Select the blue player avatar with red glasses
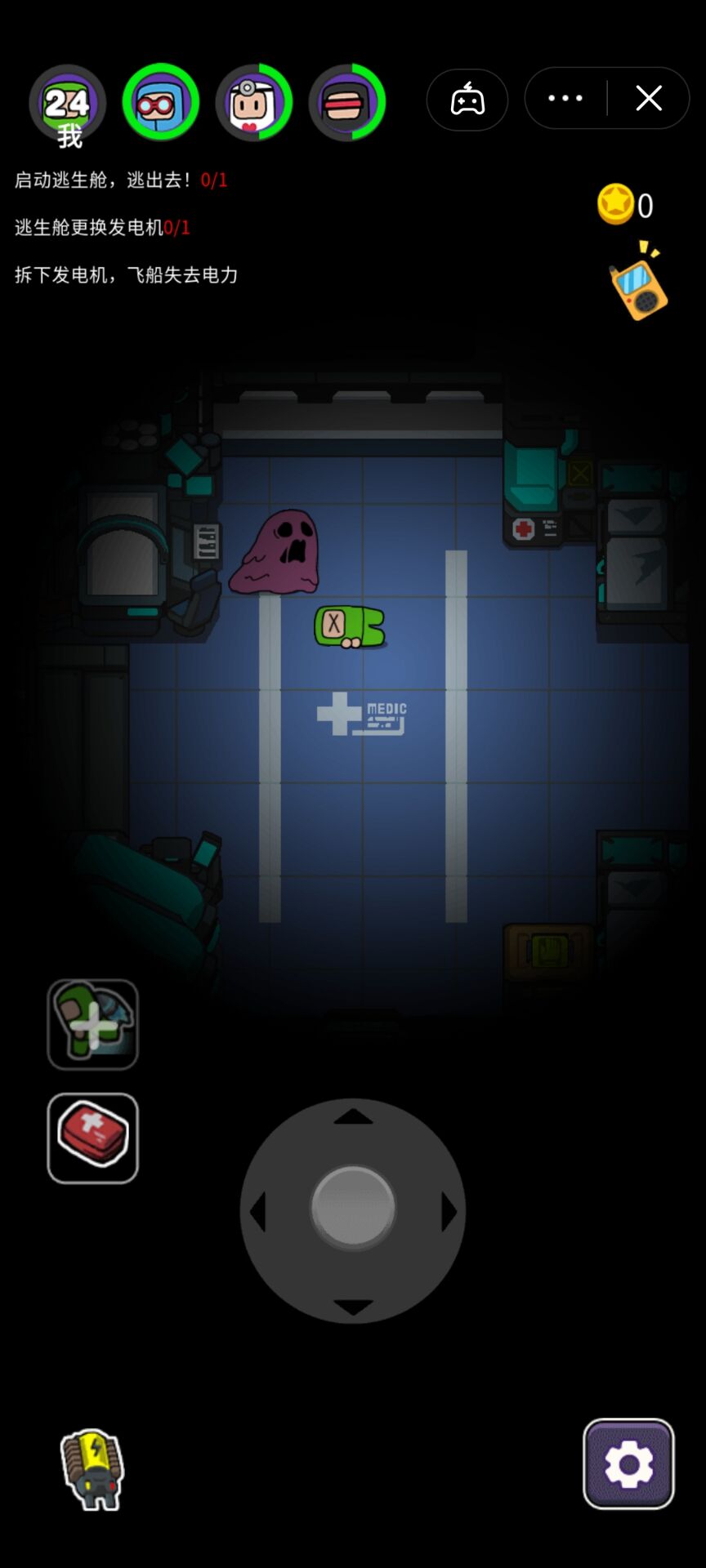Viewport: 706px width, 1568px height. click(161, 103)
